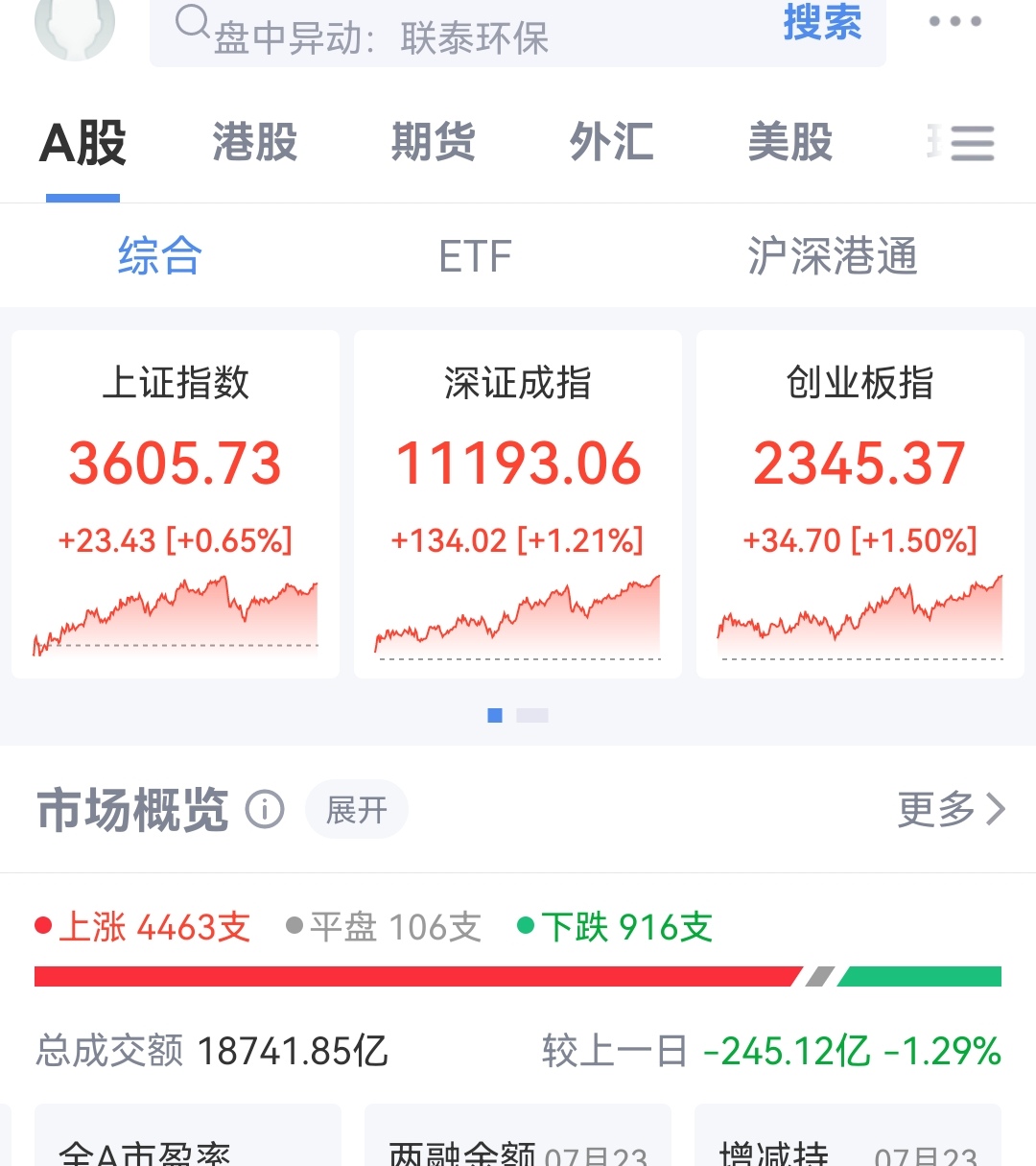Click the 搜索 button
The width and height of the screenshot is (1036, 1166).
click(820, 25)
